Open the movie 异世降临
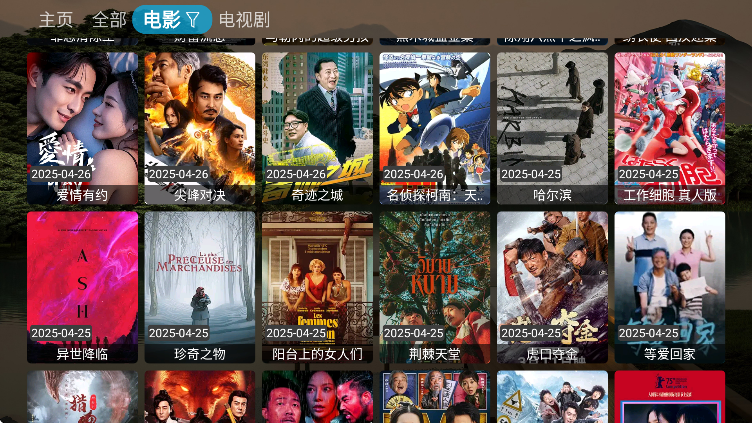Viewport: 752px width, 423px height. 82,287
